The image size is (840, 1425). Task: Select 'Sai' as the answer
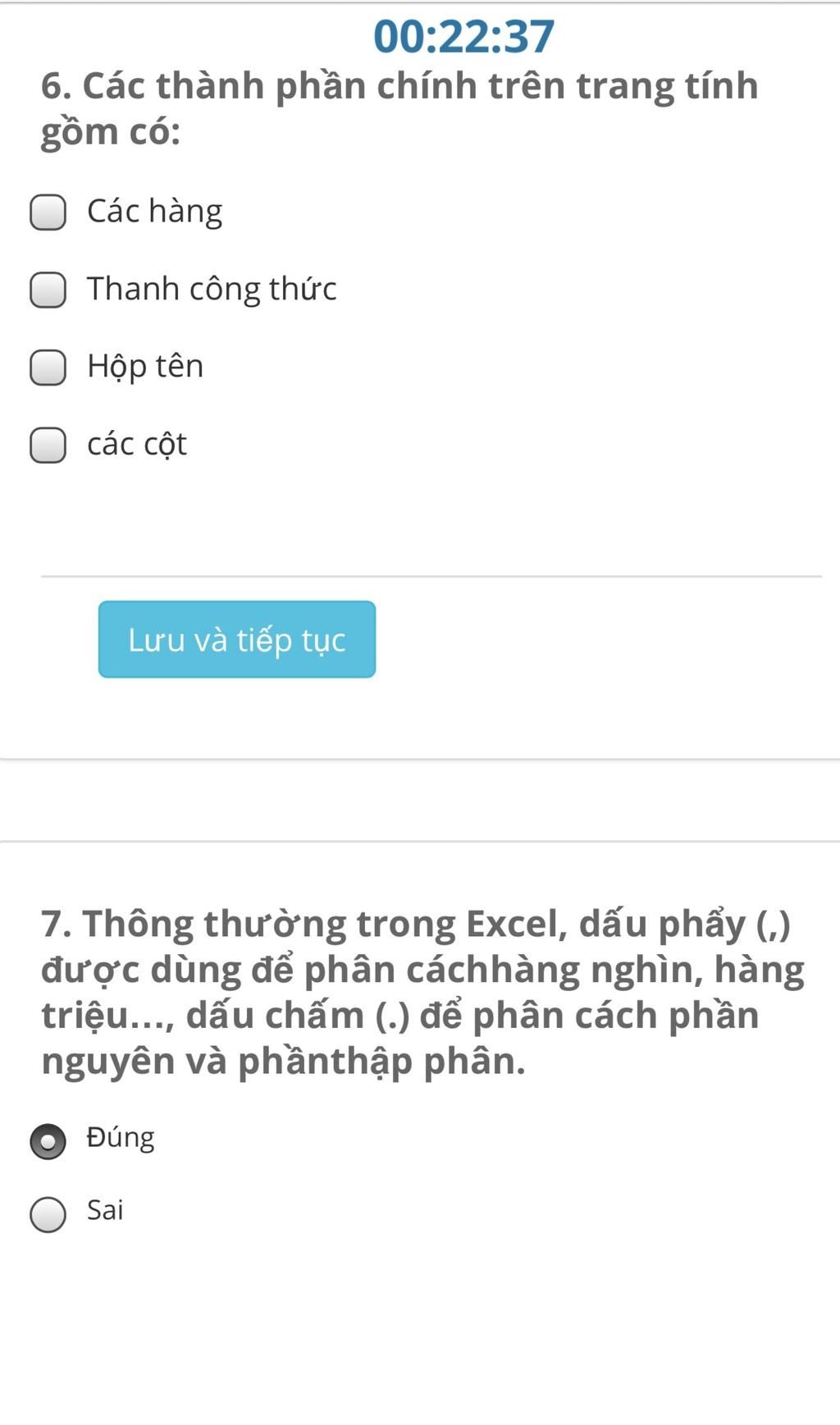pos(48,1214)
